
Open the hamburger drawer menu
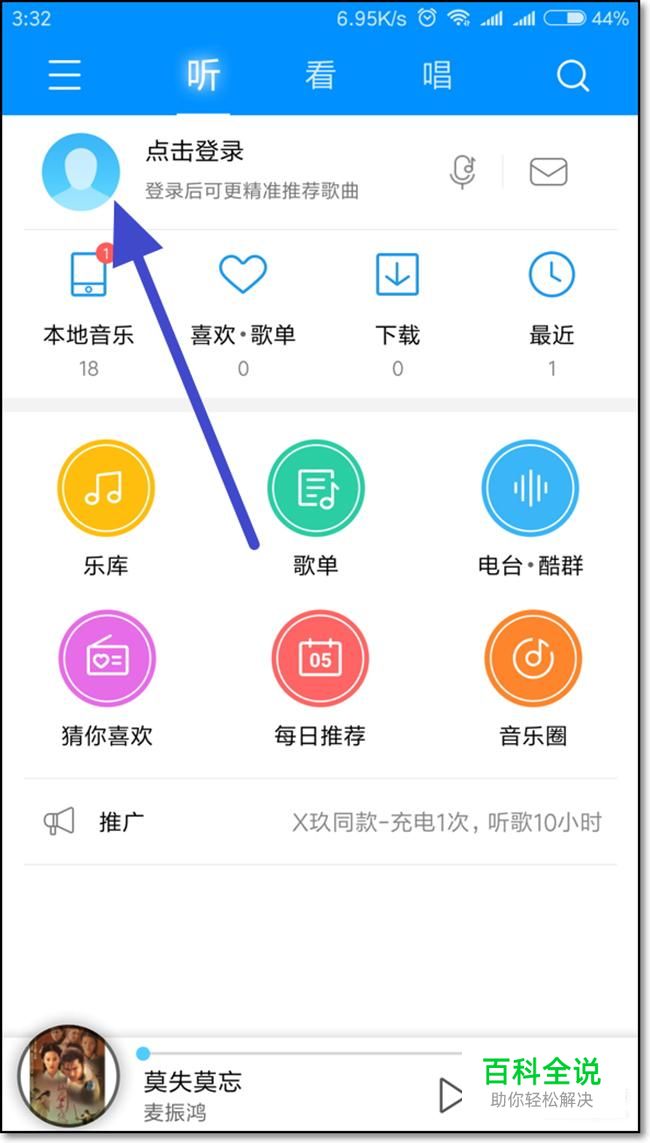coord(65,76)
